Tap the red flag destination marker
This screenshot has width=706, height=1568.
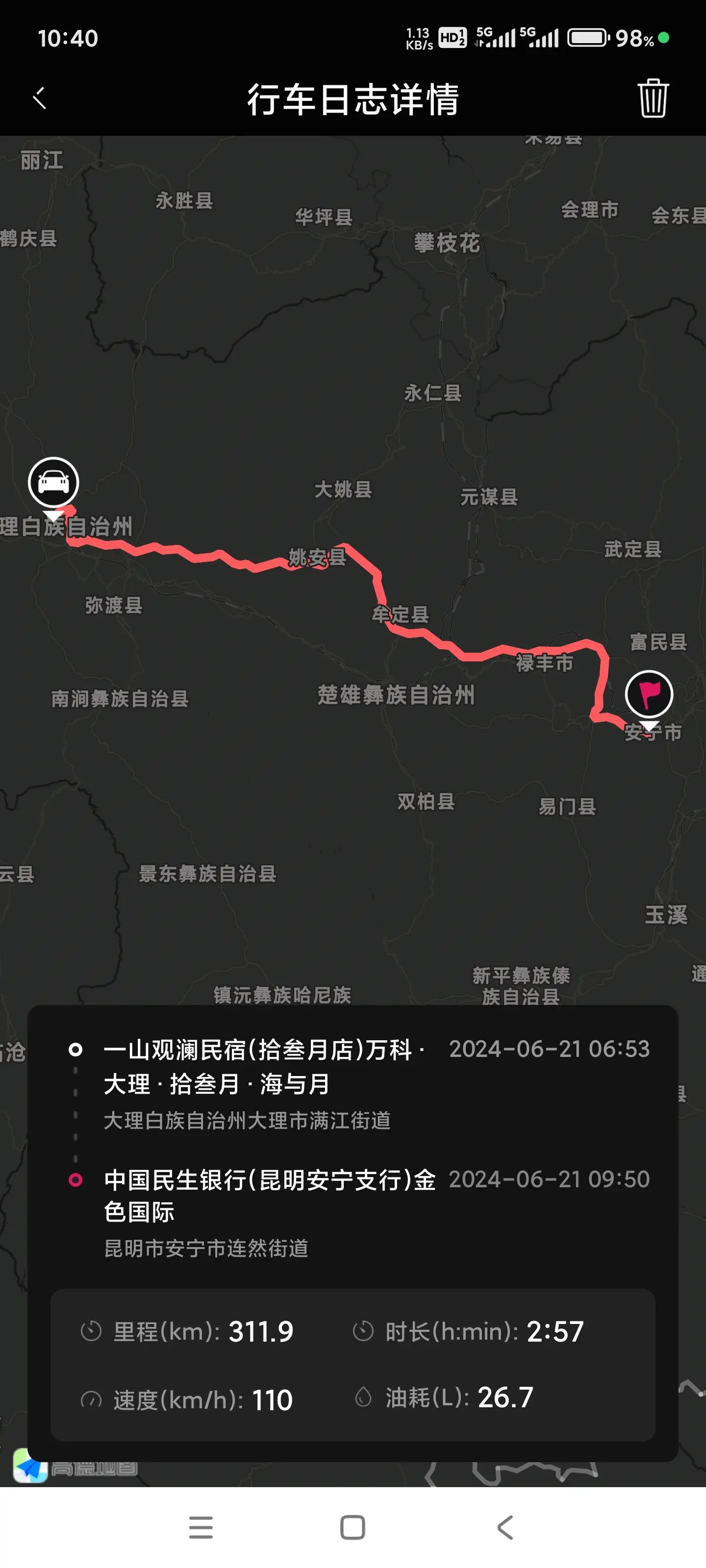[649, 694]
